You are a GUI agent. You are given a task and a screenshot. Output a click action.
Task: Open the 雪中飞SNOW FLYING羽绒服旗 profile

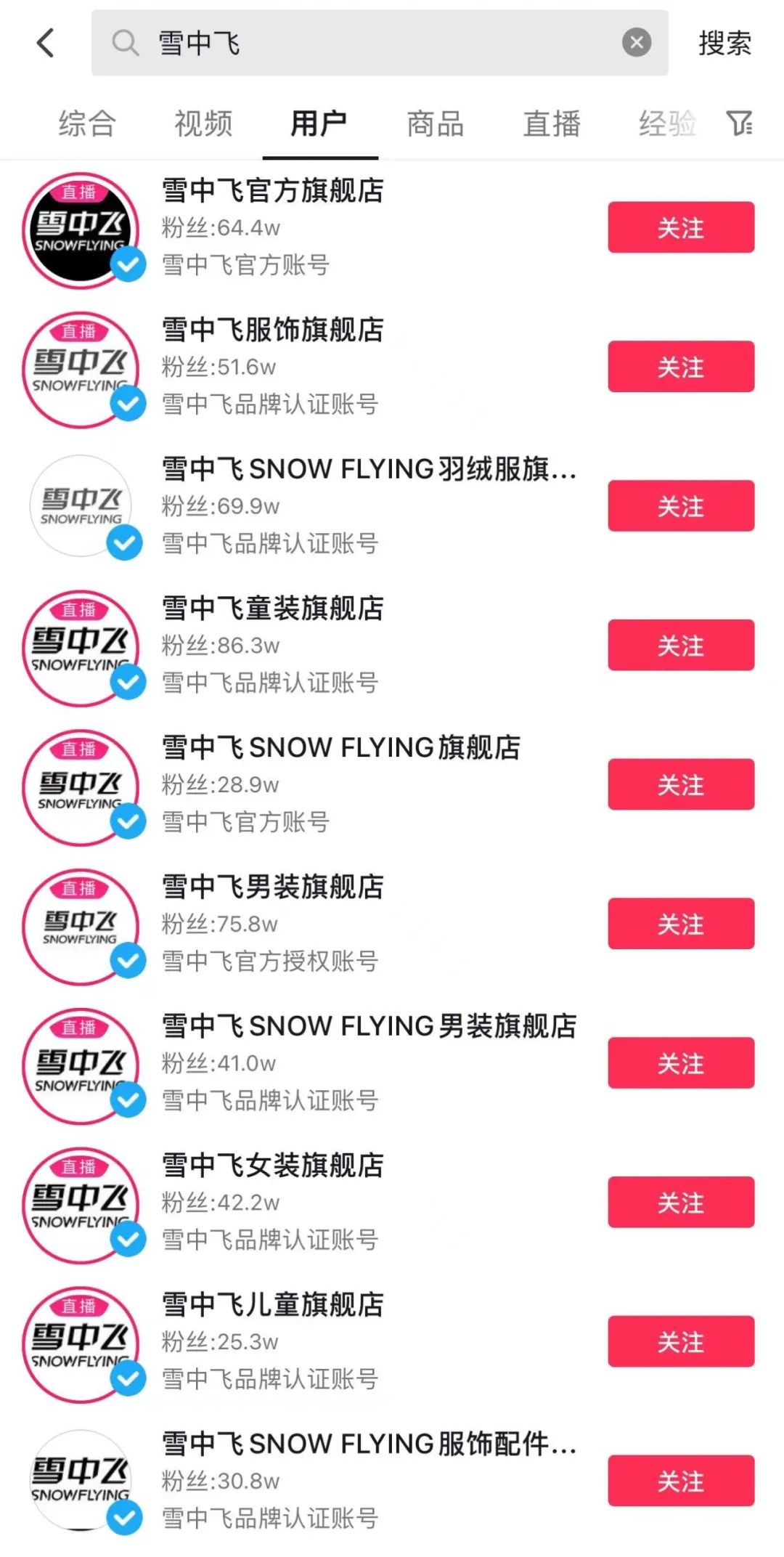coord(368,470)
